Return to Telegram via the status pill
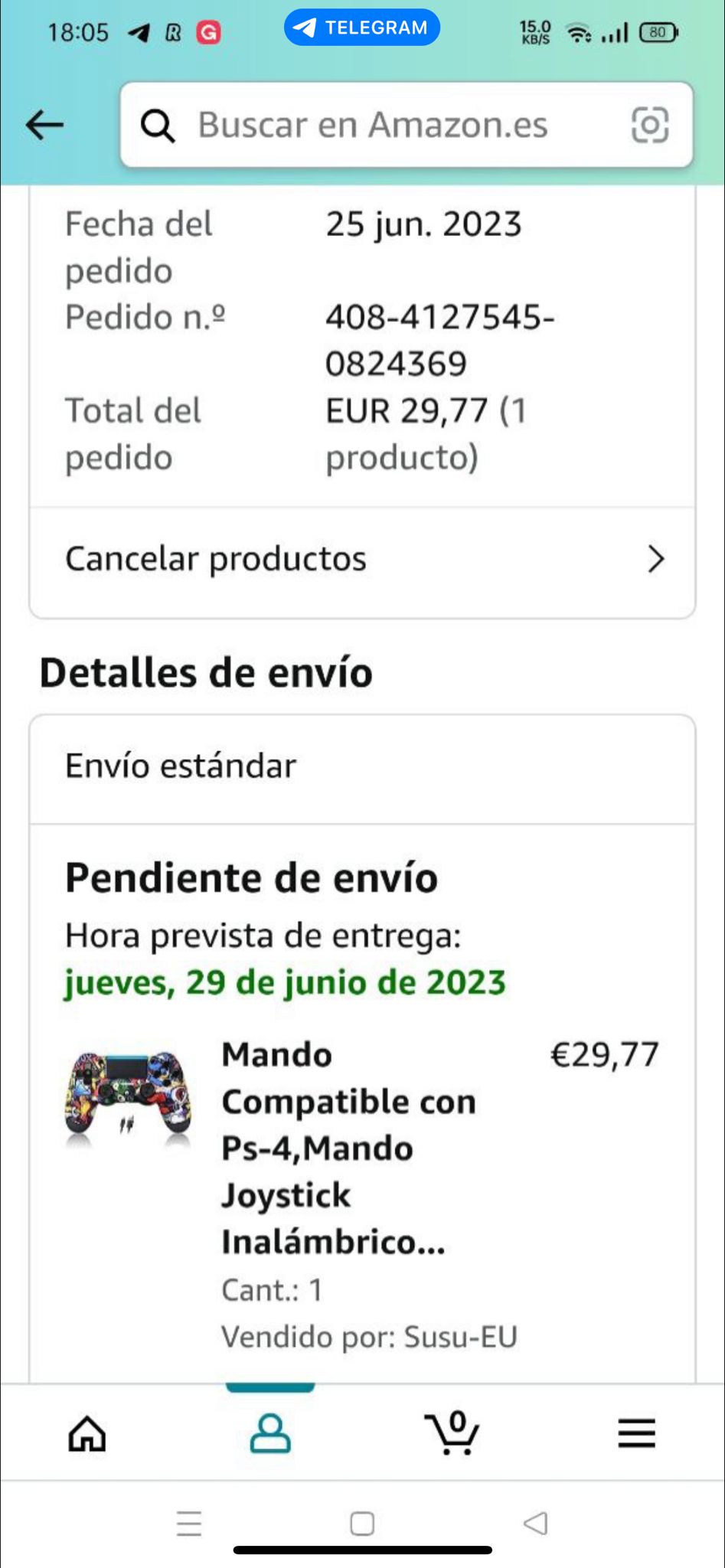The image size is (725, 1568). 361,28
